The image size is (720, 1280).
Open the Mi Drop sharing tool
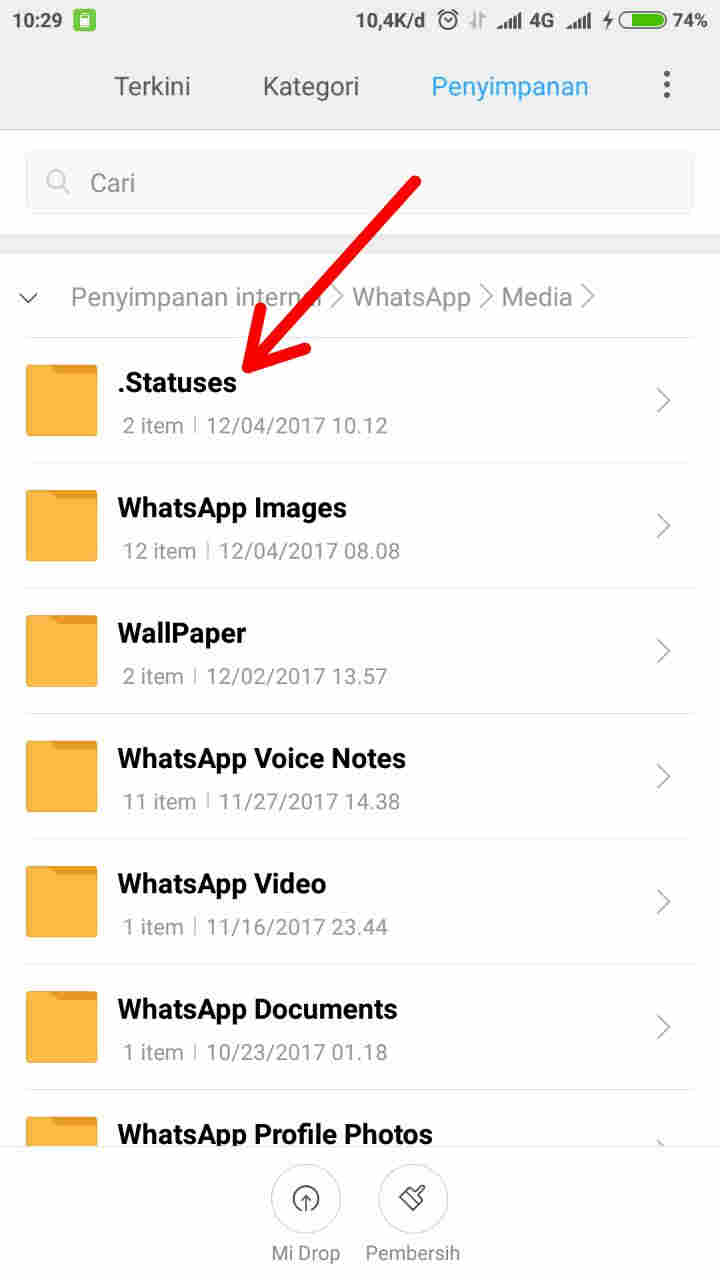306,1199
